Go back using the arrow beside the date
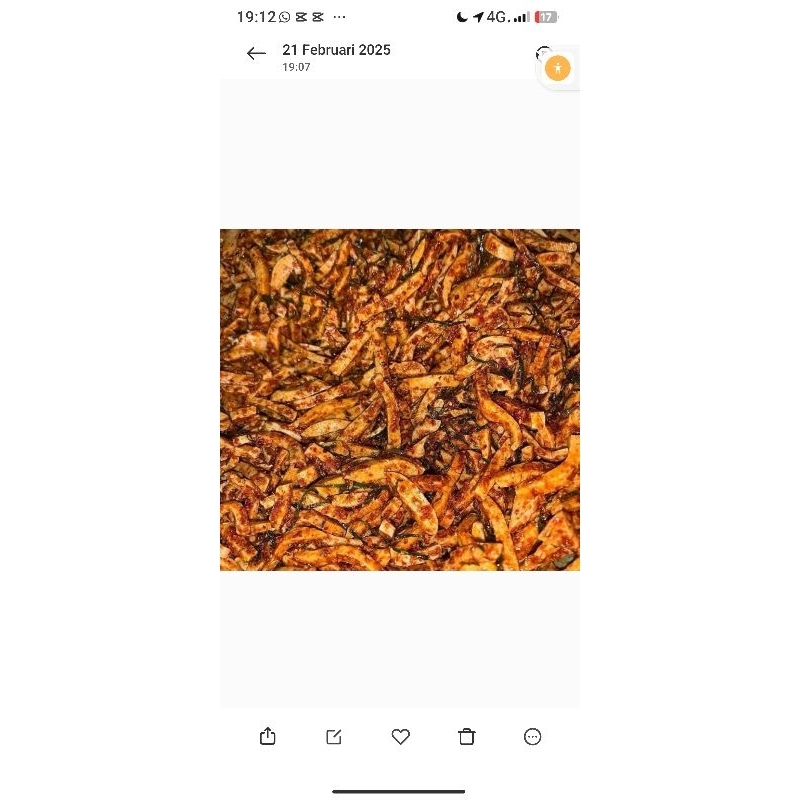The image size is (800, 800). (257, 54)
